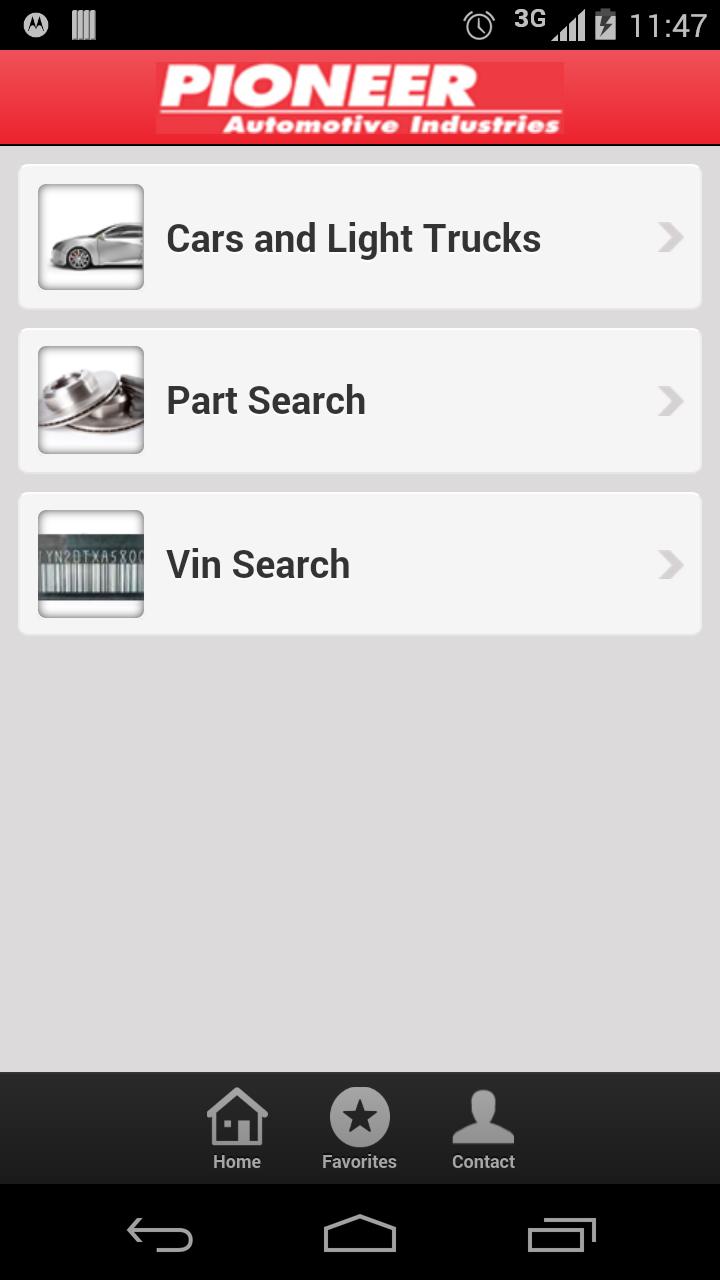Select the Vin Search row
Image resolution: width=720 pixels, height=1280 pixels.
(359, 563)
